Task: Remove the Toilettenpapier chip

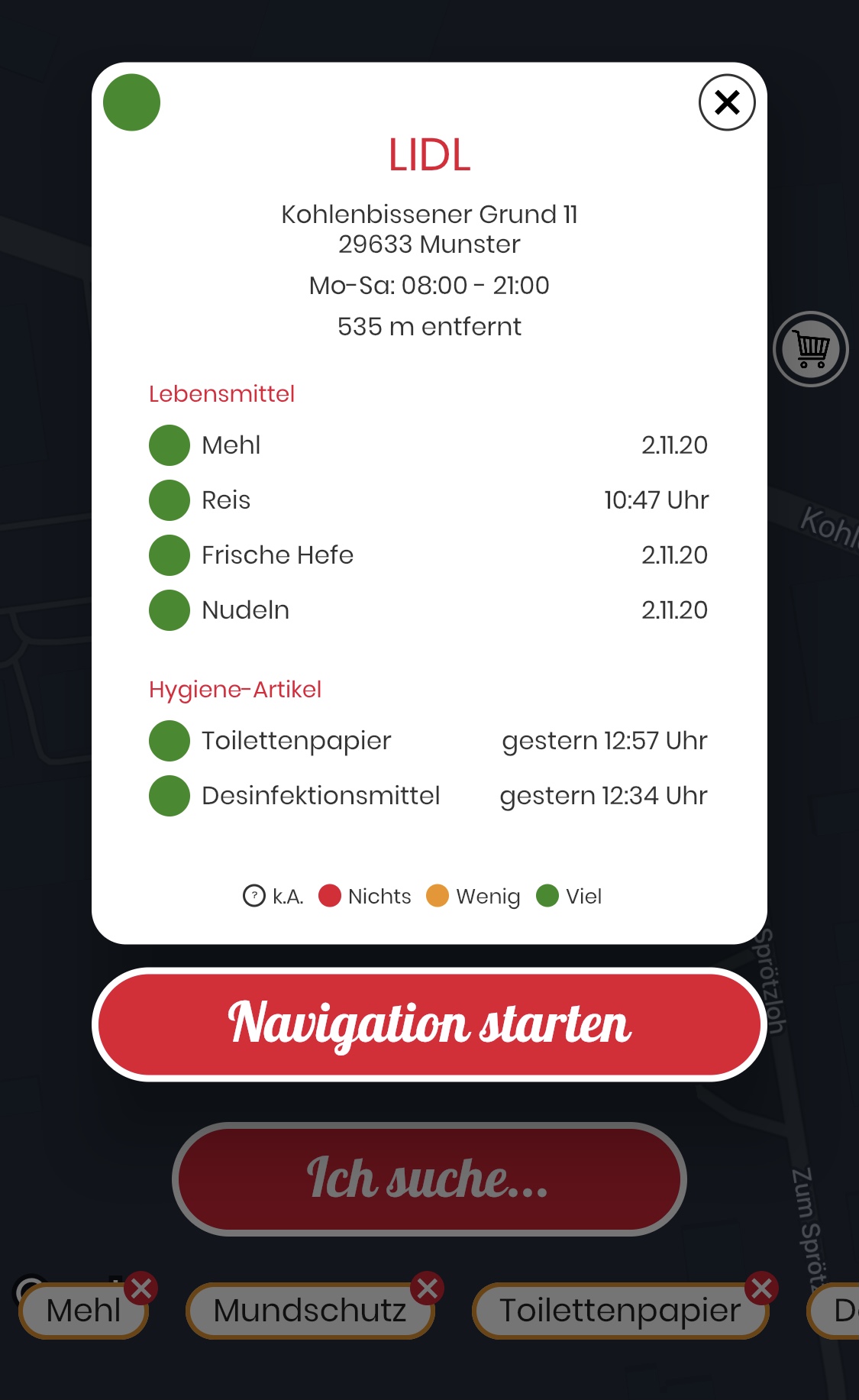Action: click(762, 1288)
